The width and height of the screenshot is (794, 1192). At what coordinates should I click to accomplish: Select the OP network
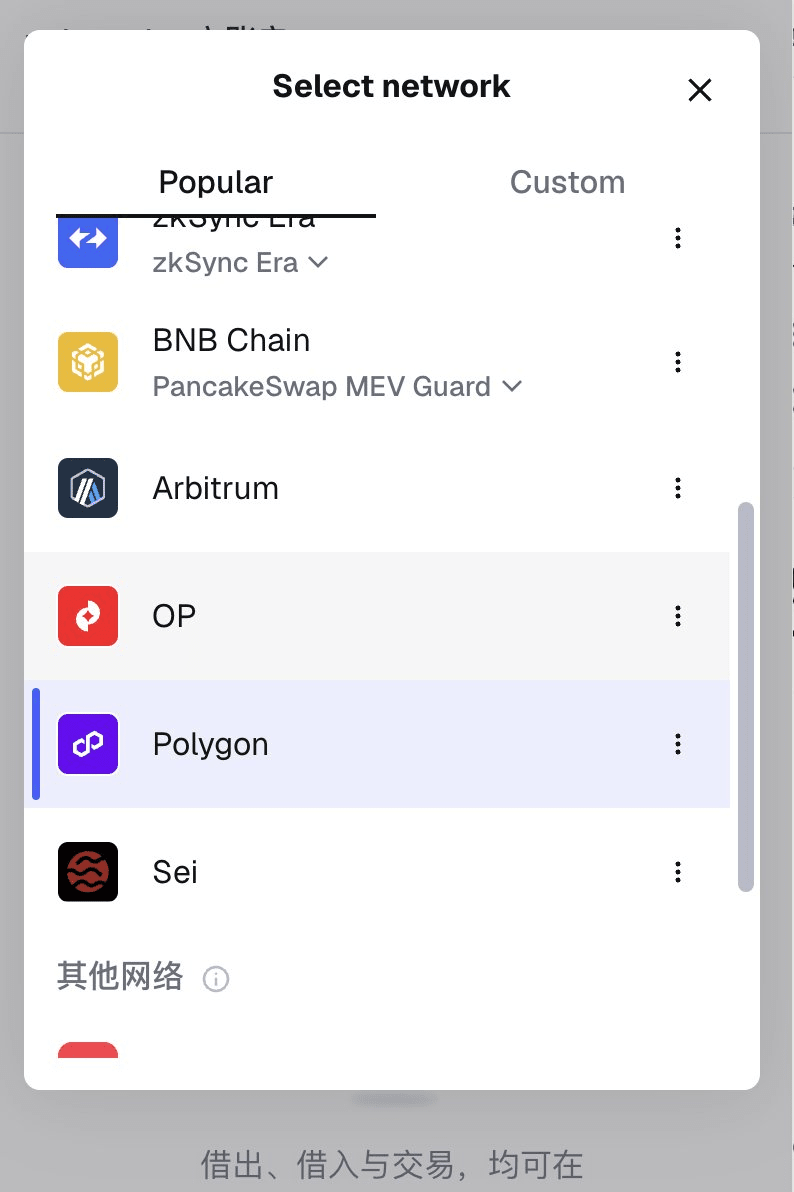click(x=174, y=616)
